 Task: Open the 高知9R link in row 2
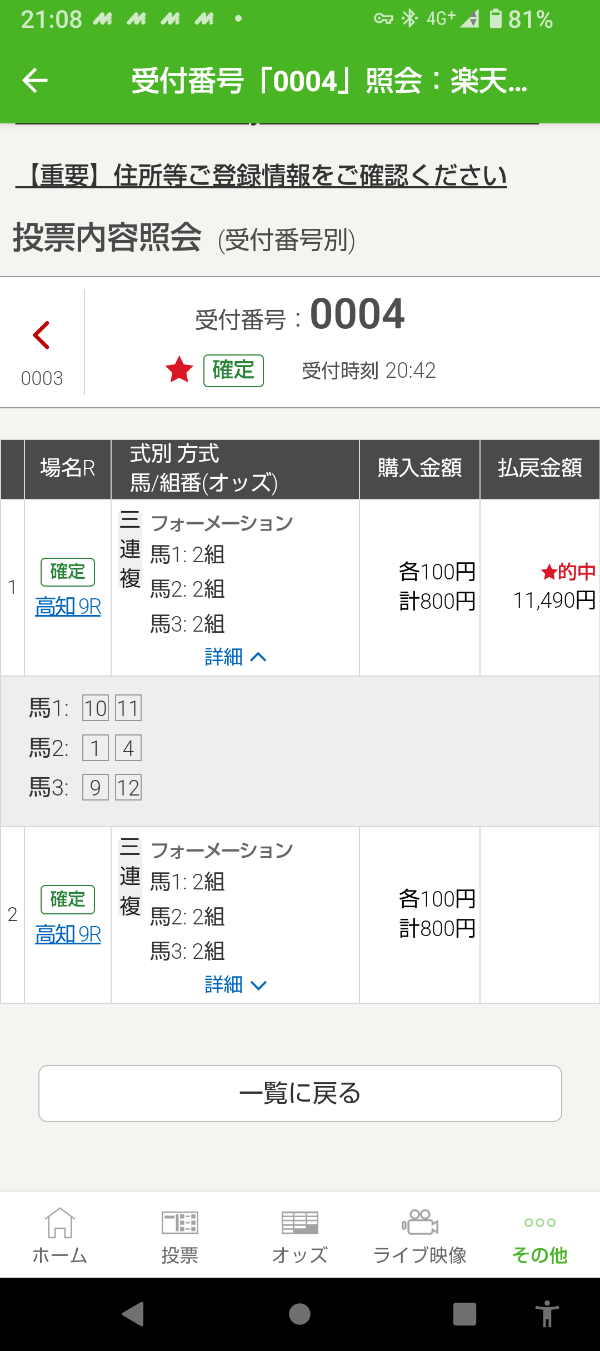coord(68,934)
